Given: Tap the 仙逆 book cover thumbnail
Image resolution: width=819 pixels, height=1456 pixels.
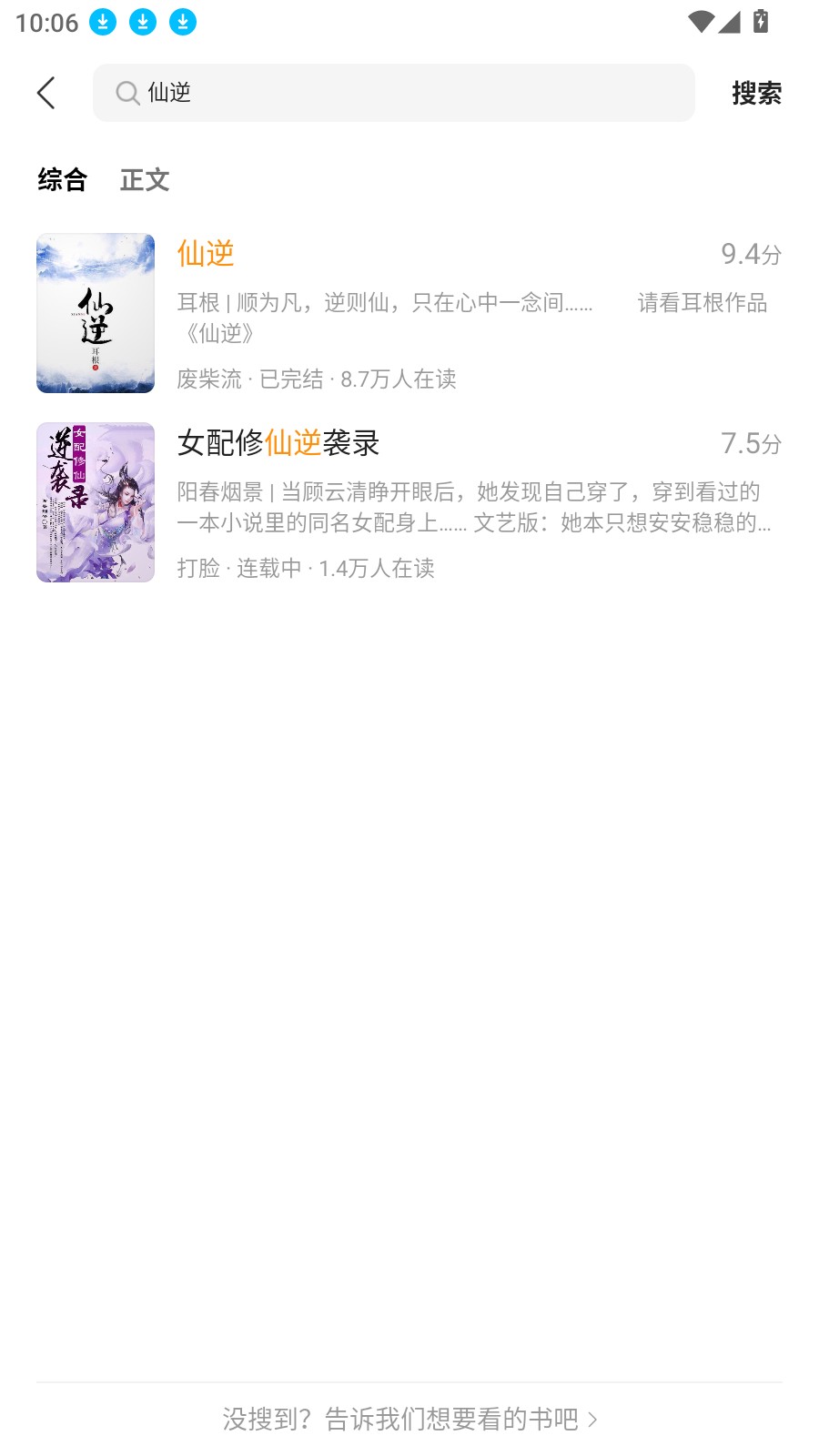Looking at the screenshot, I should point(95,312).
